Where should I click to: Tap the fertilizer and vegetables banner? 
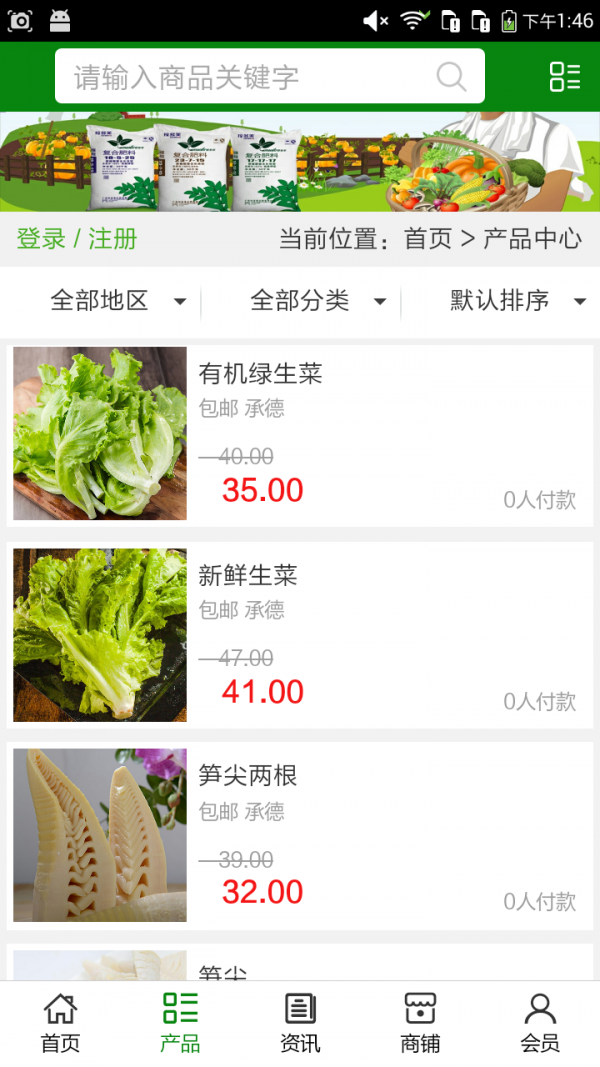300,161
